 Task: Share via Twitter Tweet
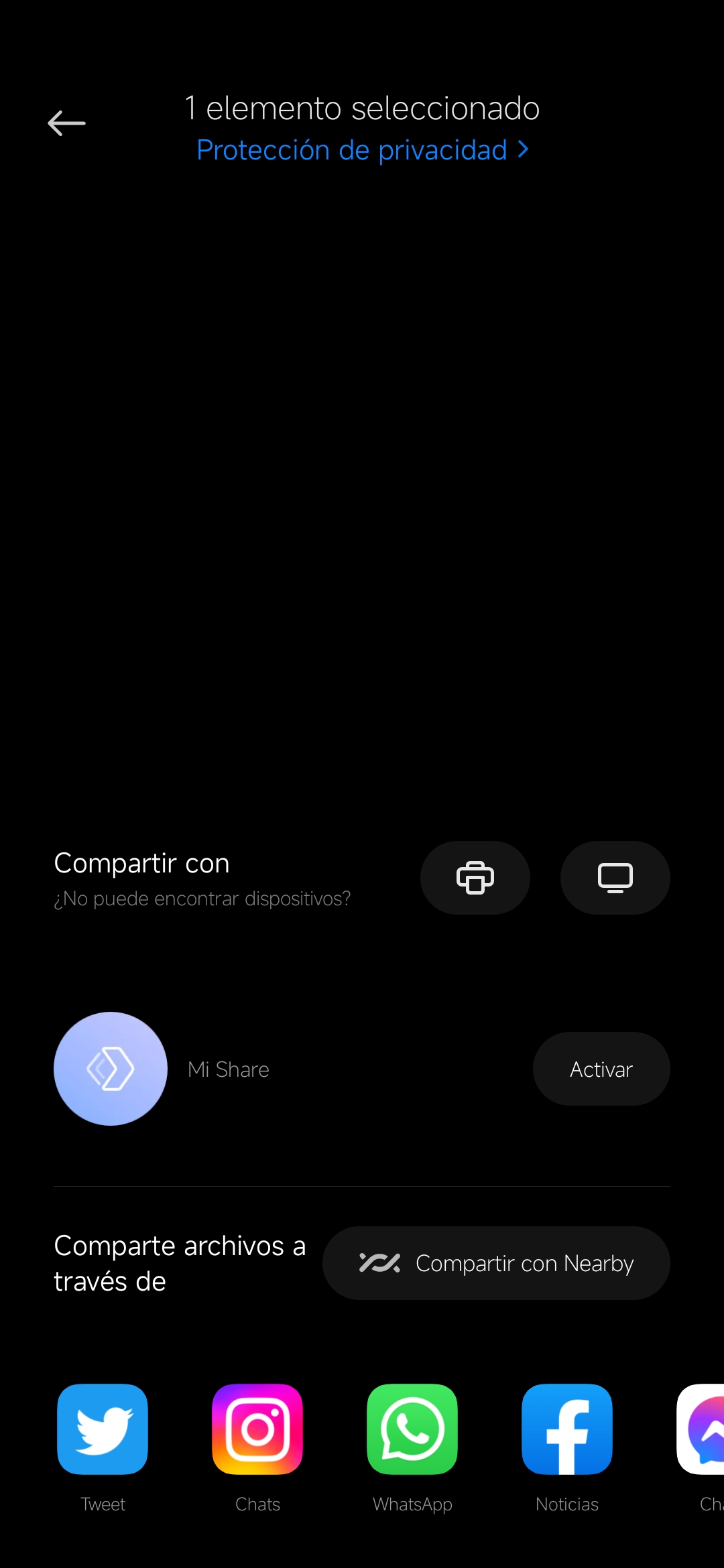103,1447
